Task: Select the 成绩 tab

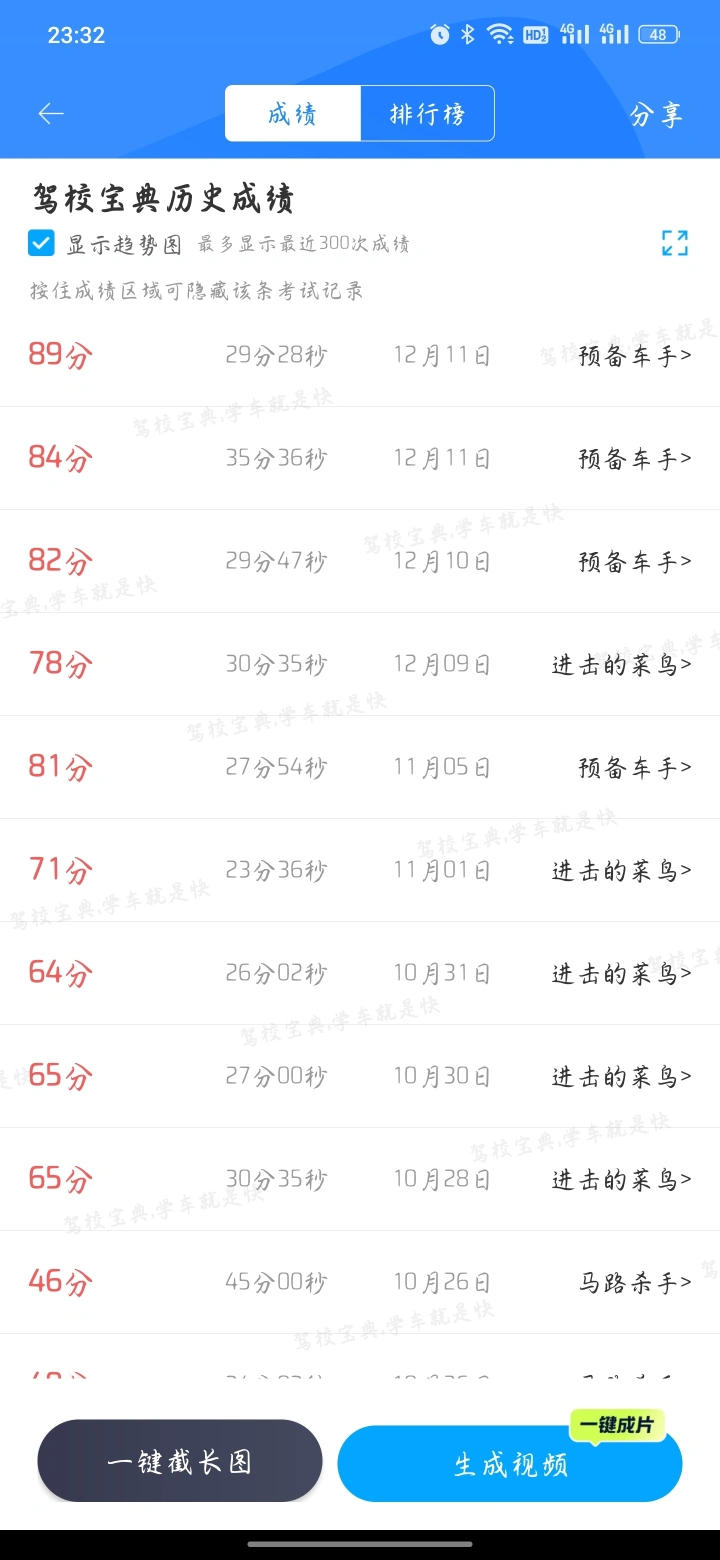Action: [x=293, y=114]
